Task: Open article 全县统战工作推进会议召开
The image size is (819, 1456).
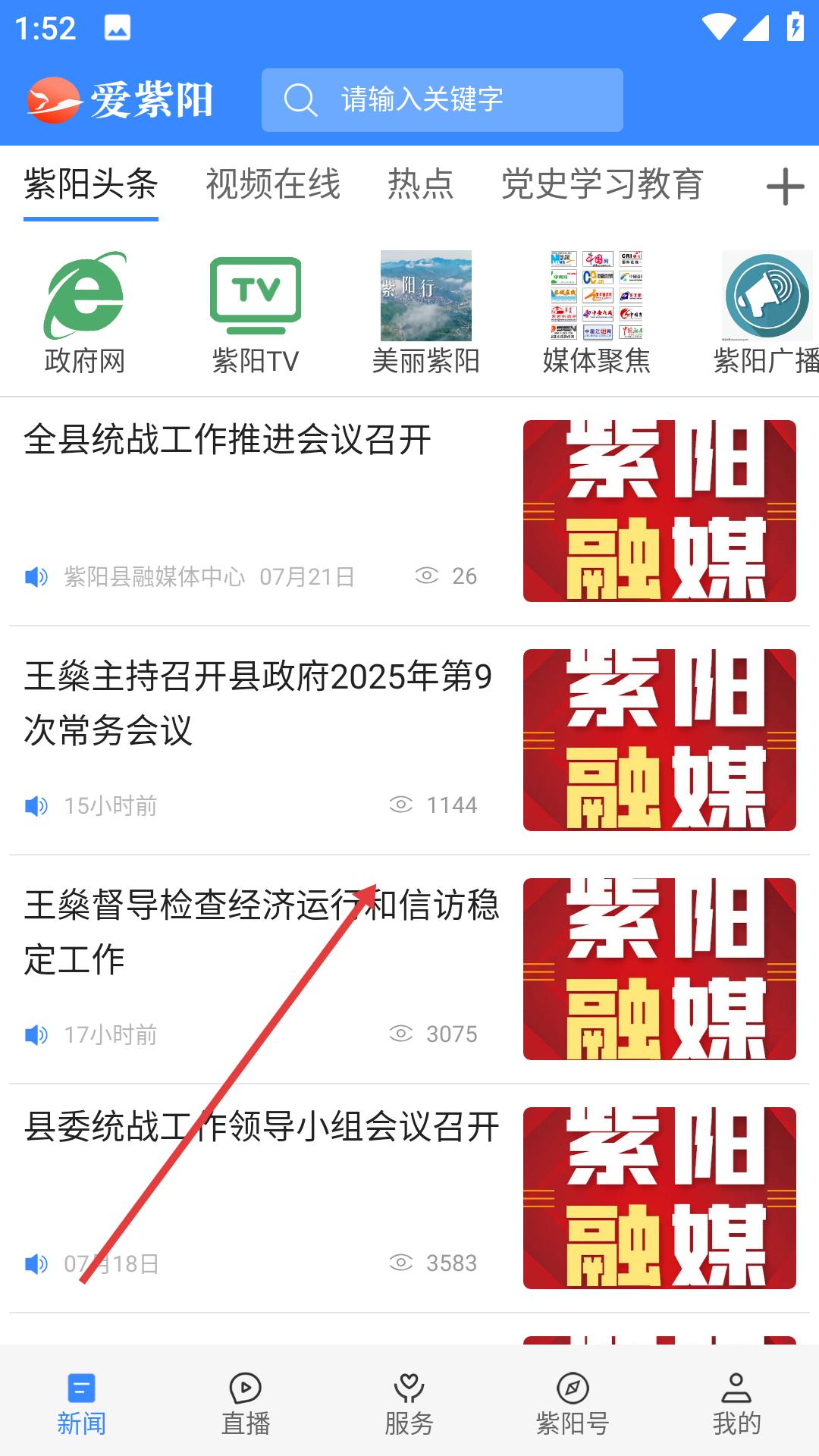Action: pos(227,440)
